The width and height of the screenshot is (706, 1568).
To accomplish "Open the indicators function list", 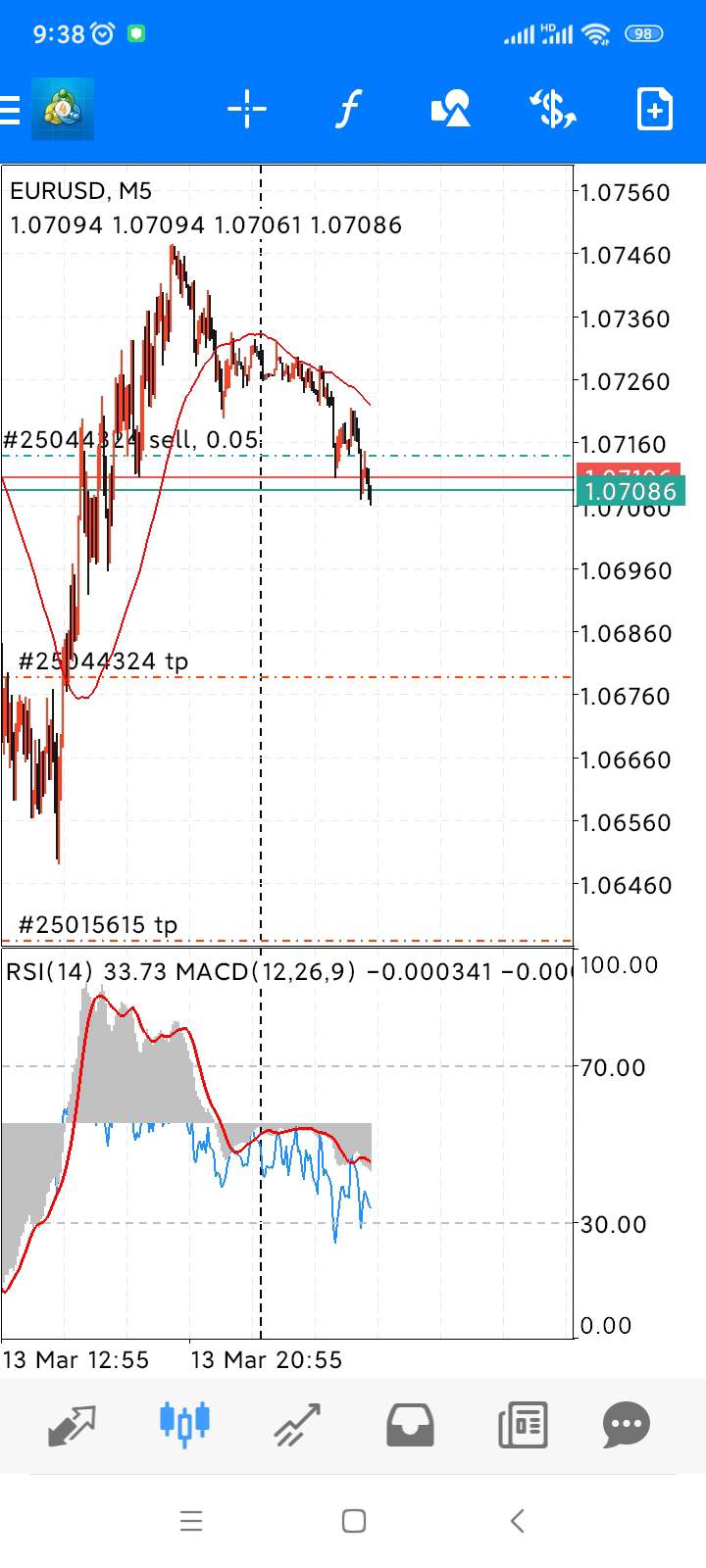I will (x=348, y=109).
